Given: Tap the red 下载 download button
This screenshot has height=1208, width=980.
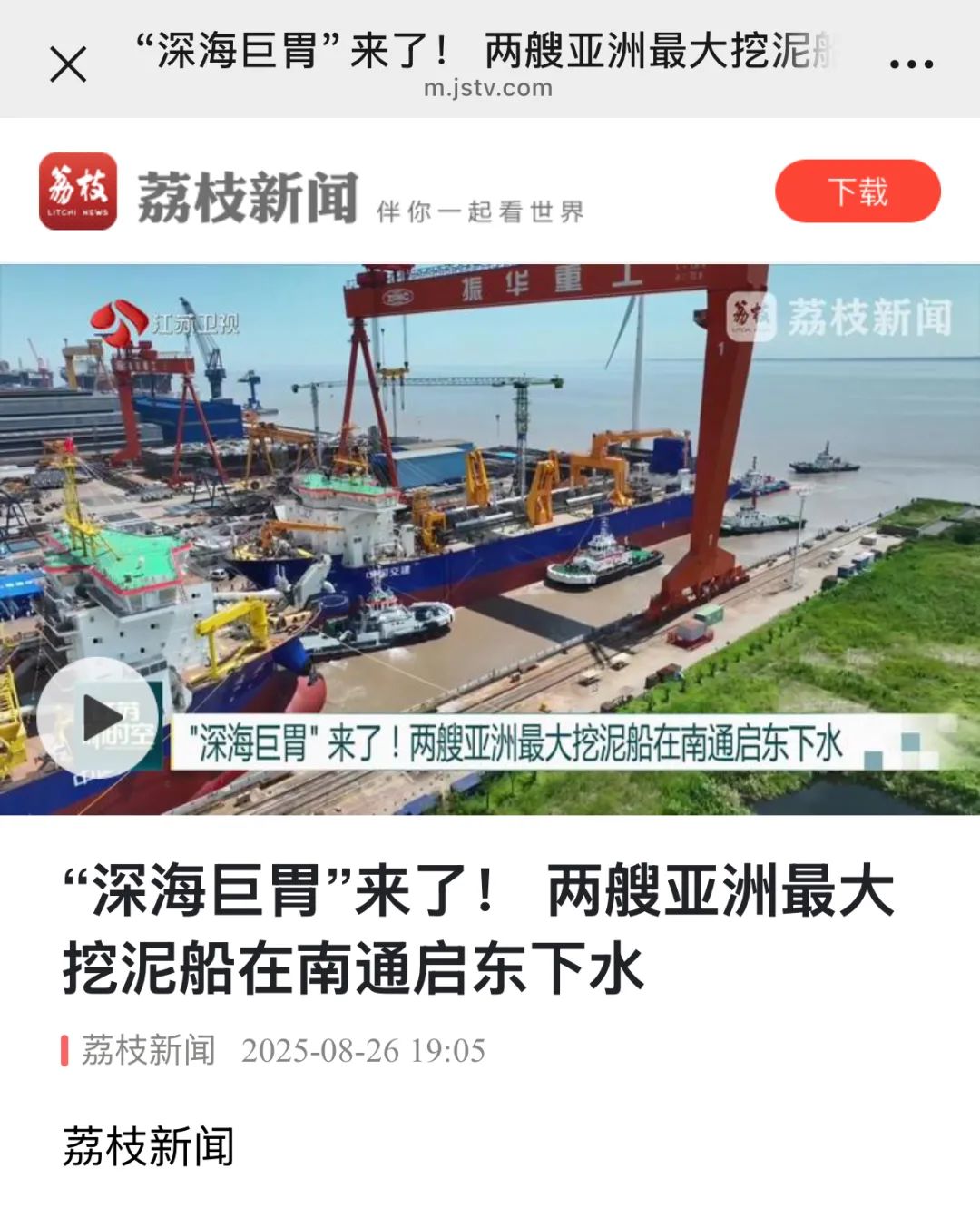Looking at the screenshot, I should coord(857,192).
